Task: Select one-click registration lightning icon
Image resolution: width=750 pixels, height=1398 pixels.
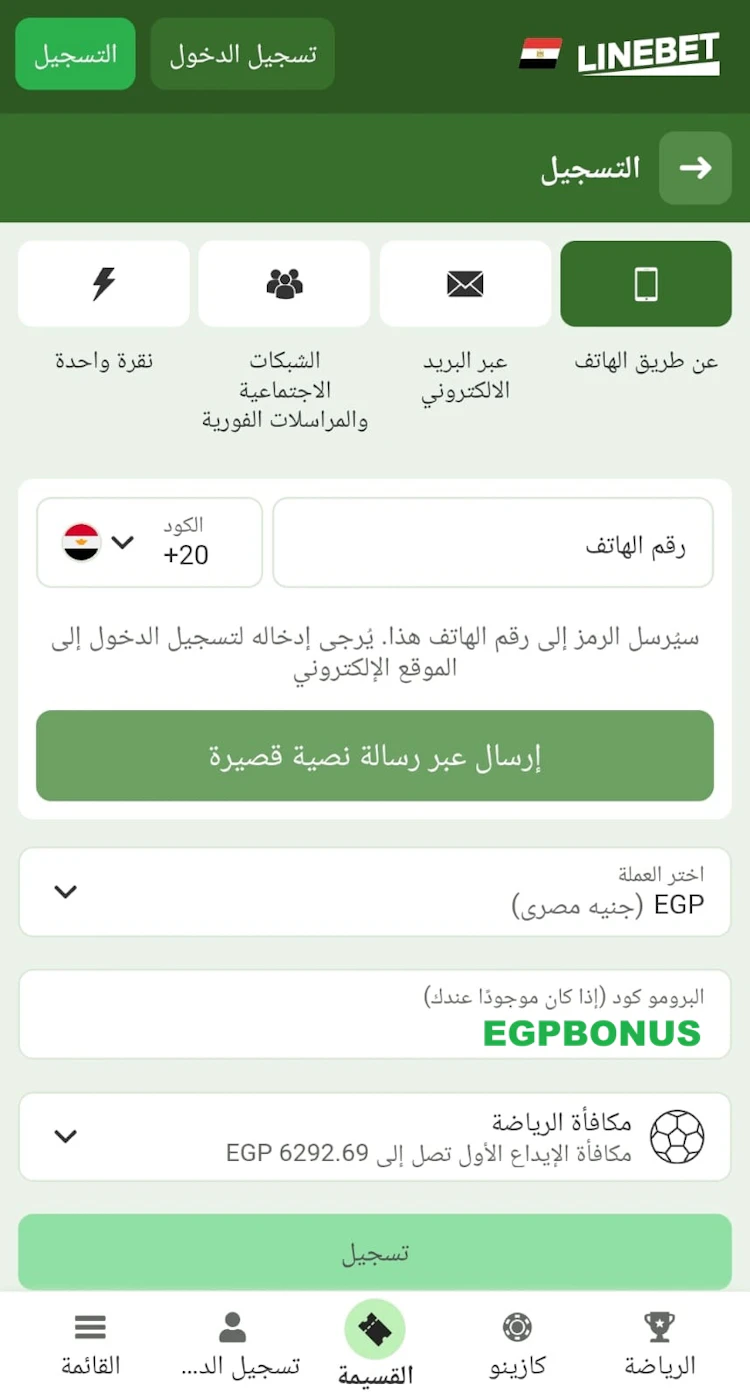Action: [103, 283]
